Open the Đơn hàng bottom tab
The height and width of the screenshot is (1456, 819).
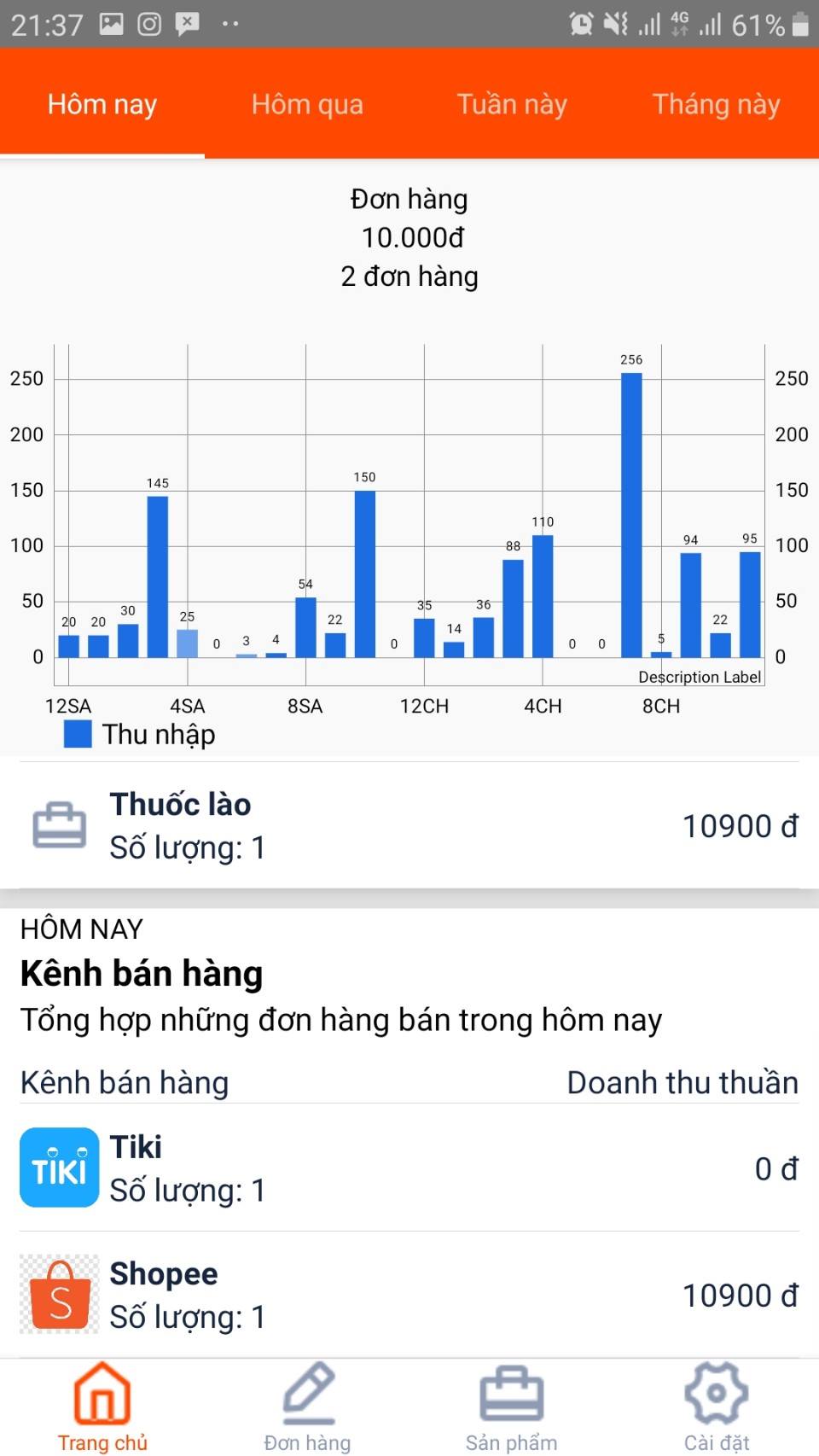pyautogui.click(x=307, y=1407)
